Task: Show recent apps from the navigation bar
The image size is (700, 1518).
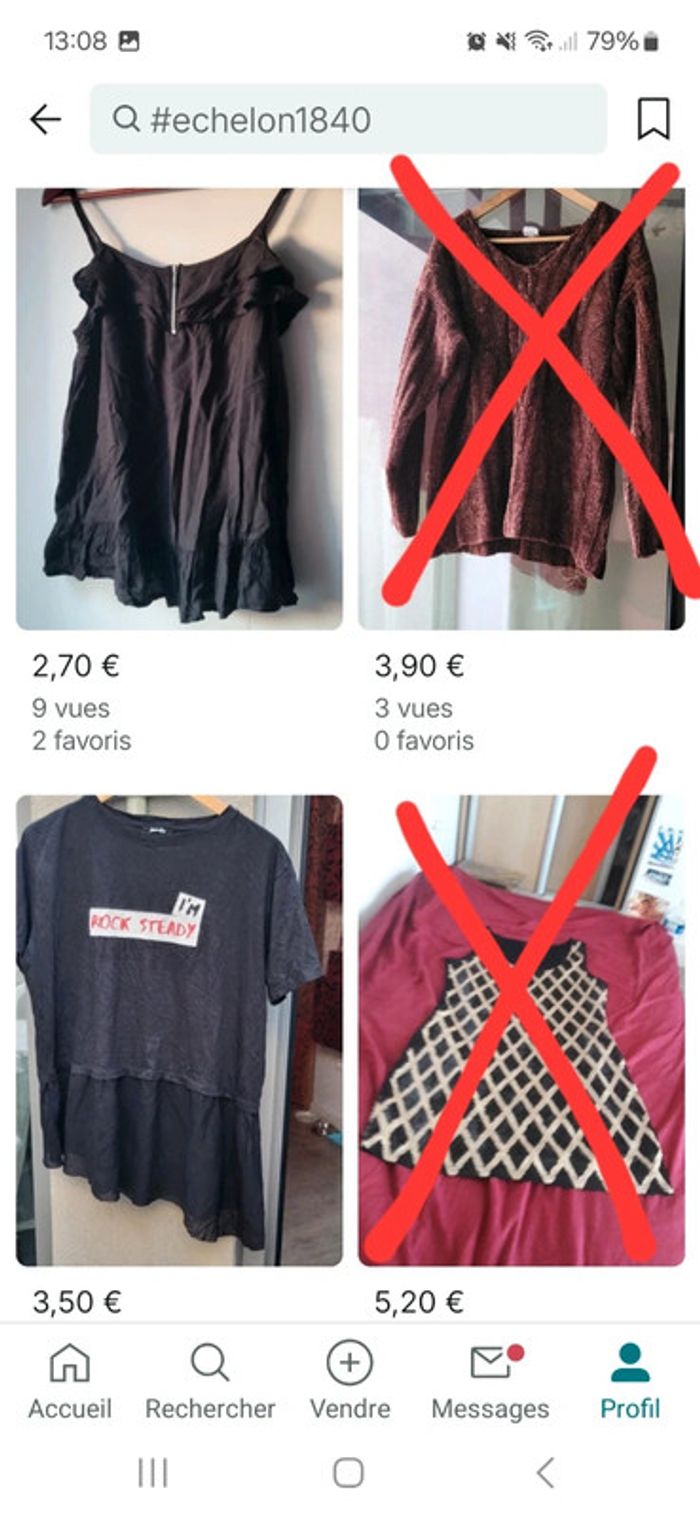Action: (x=153, y=1472)
